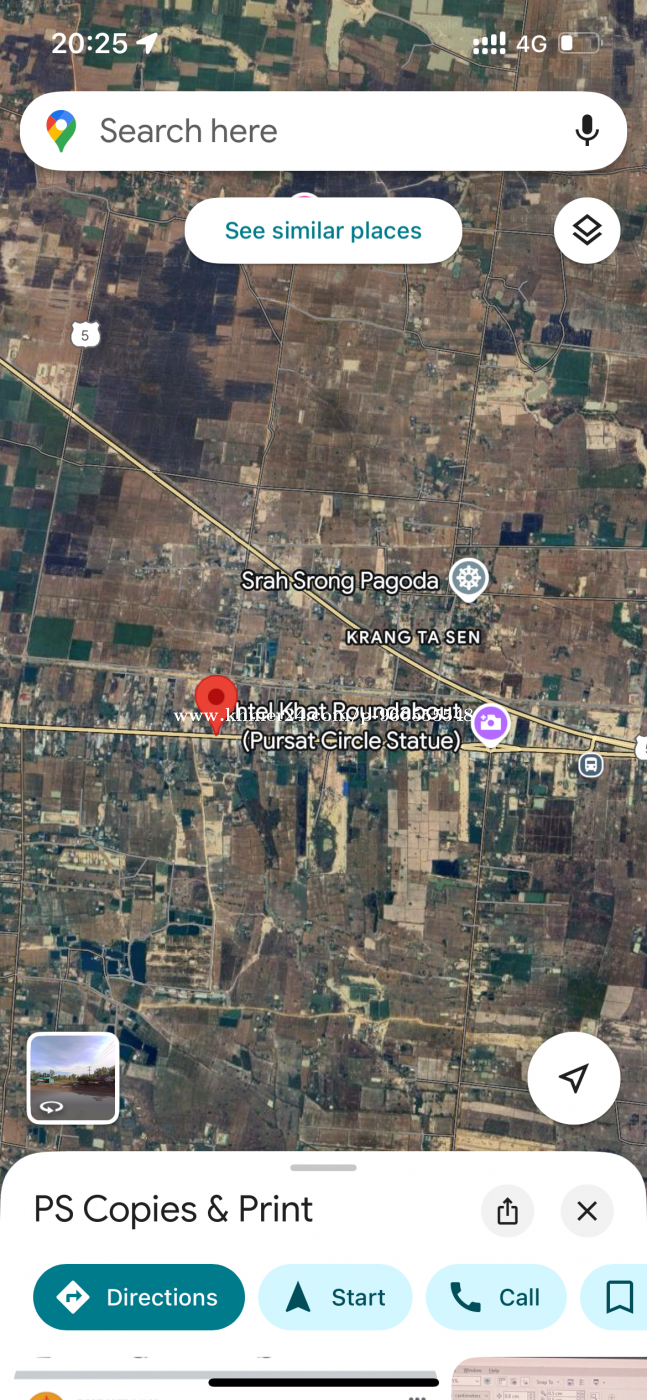Image resolution: width=647 pixels, height=1400 pixels.
Task: Save this place with the bookmark
Action: (x=618, y=1297)
